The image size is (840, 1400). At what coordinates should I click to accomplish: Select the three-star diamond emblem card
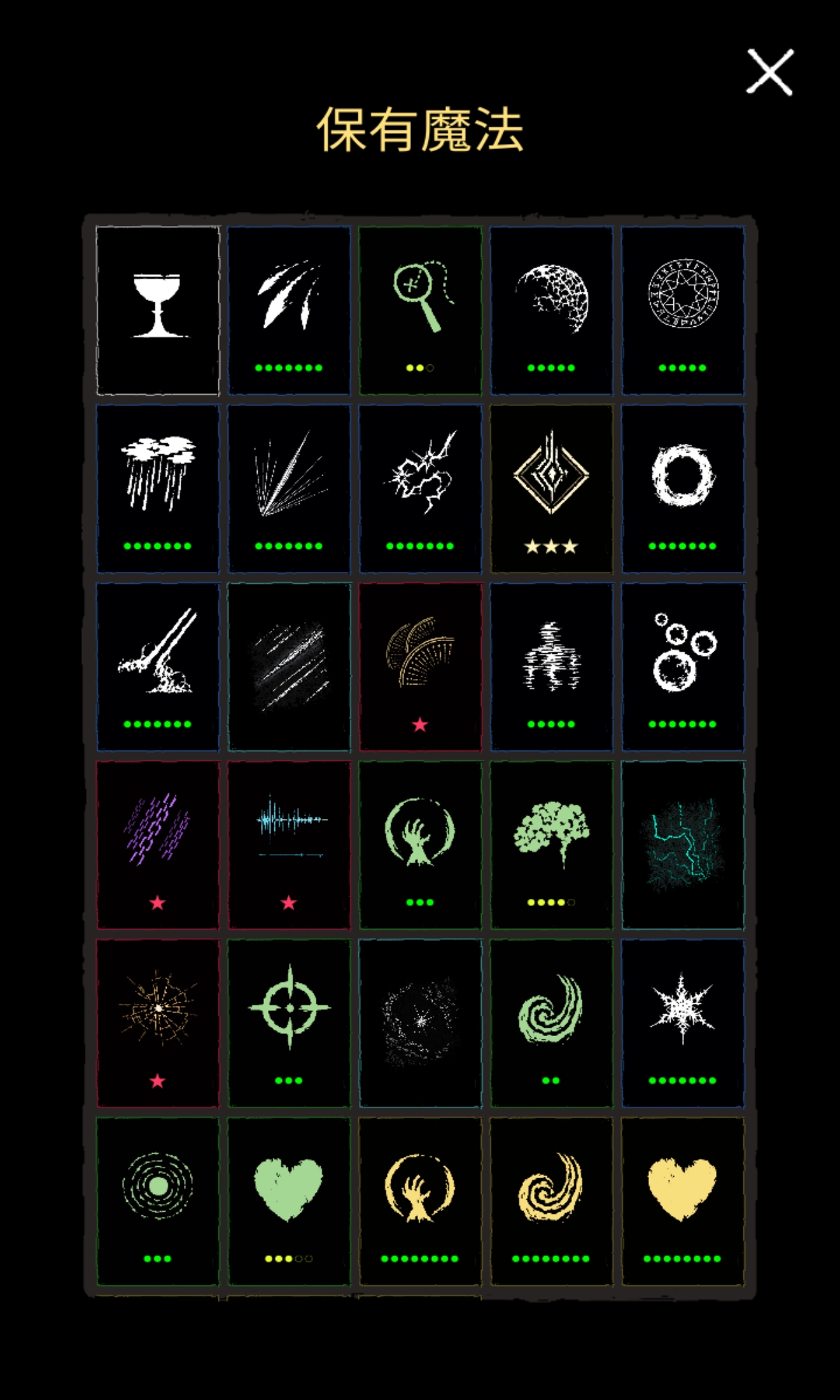point(551,488)
